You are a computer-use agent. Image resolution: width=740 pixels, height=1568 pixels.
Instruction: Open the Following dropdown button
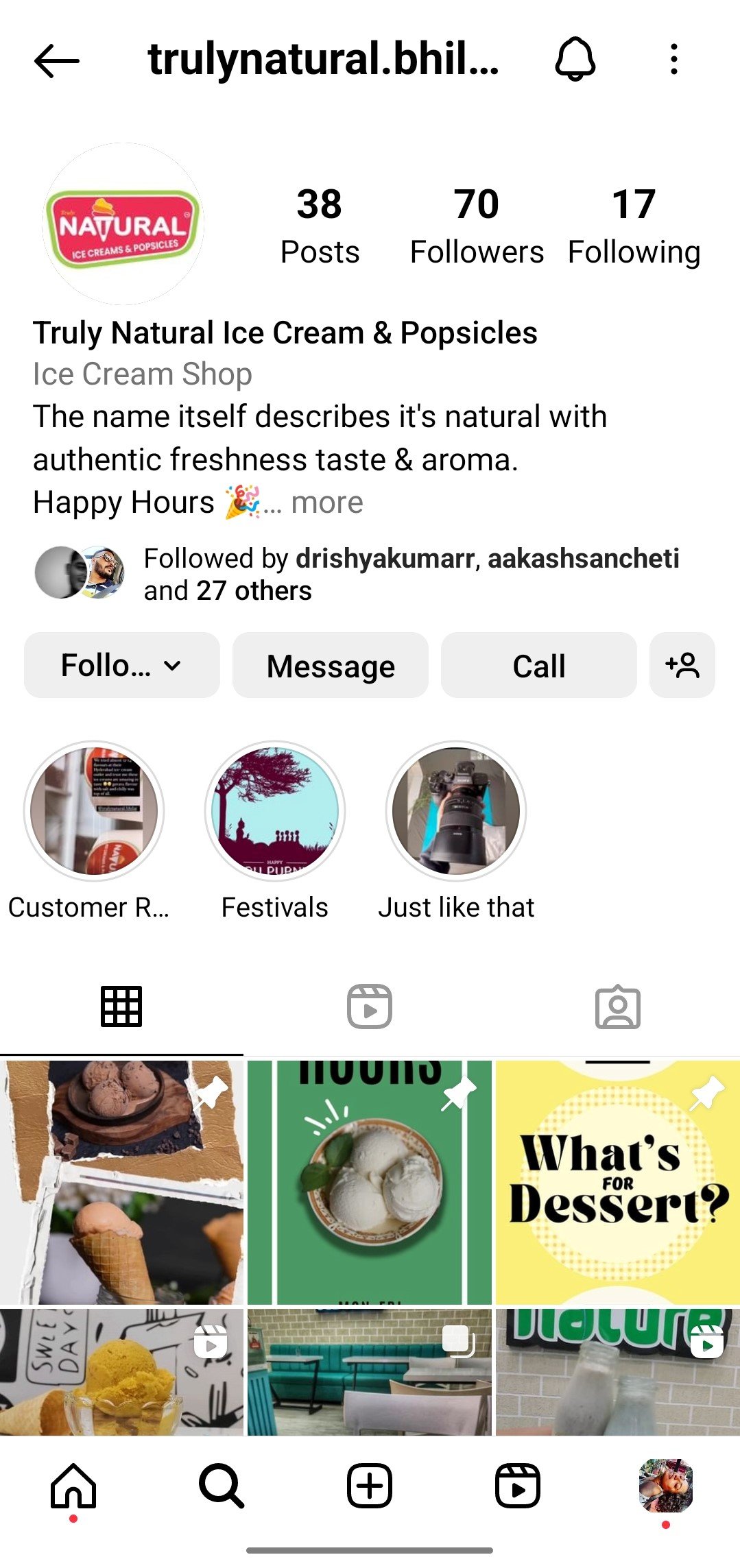(x=122, y=666)
